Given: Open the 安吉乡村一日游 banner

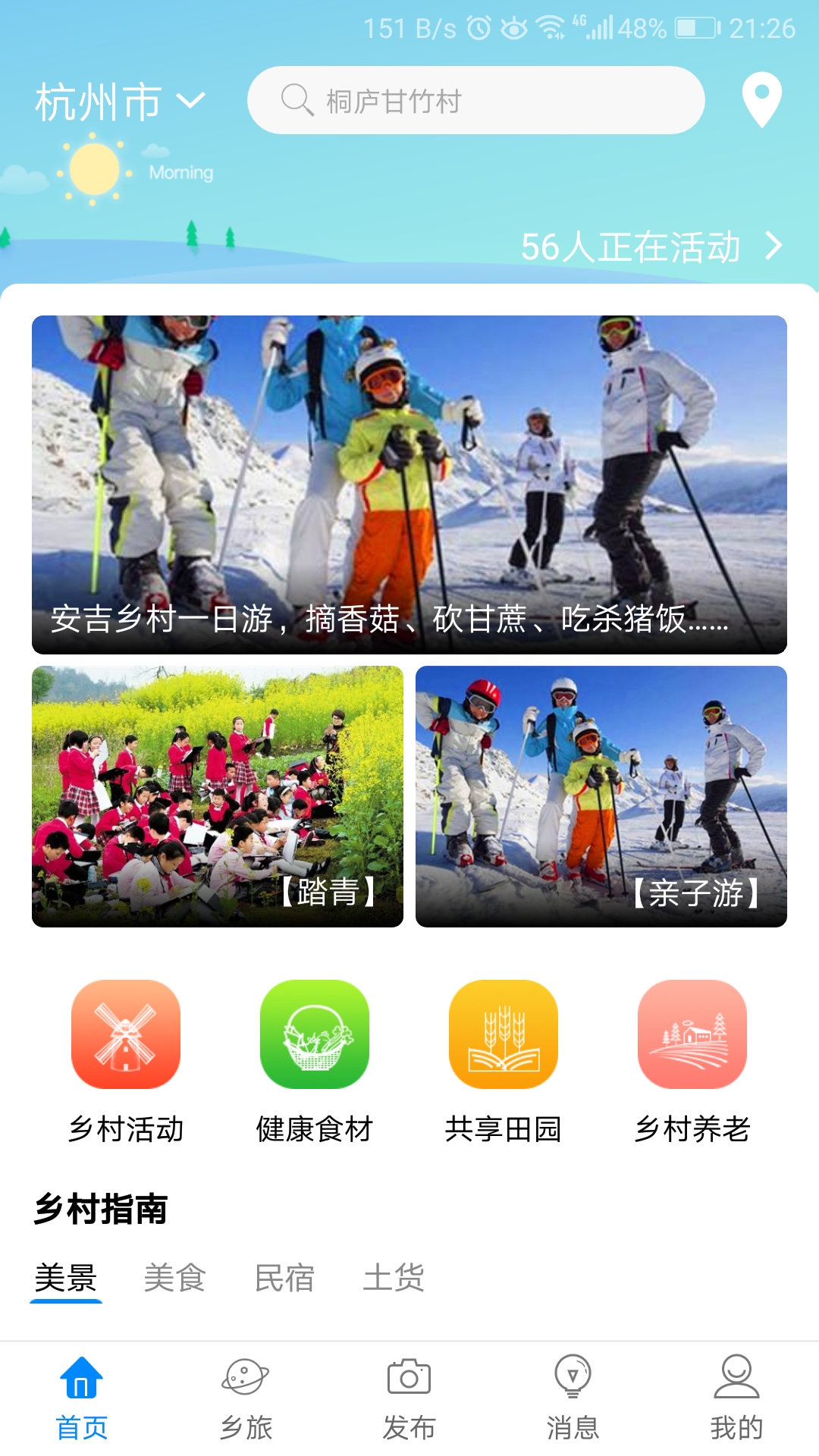Looking at the screenshot, I should click(409, 485).
